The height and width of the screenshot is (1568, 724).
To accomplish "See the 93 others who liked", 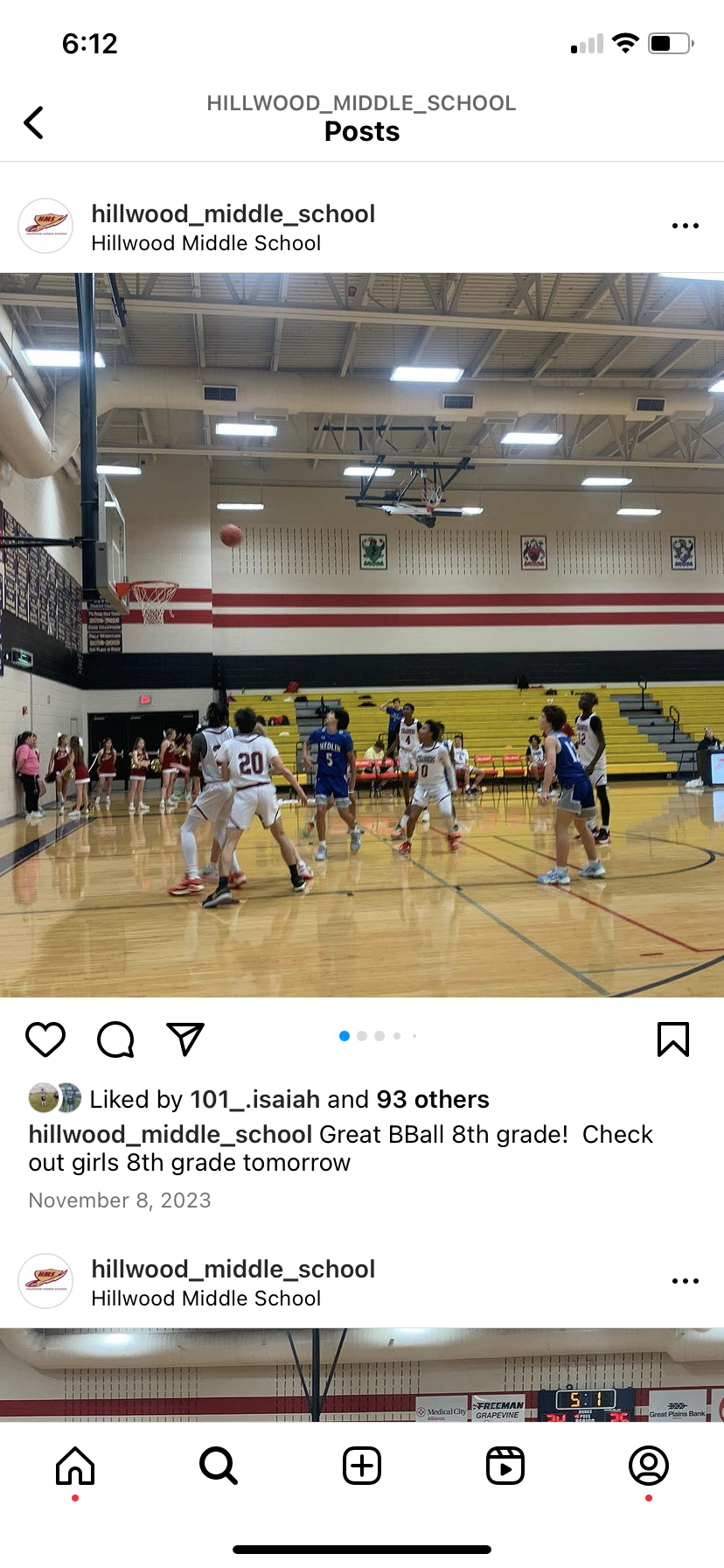I will [433, 1099].
